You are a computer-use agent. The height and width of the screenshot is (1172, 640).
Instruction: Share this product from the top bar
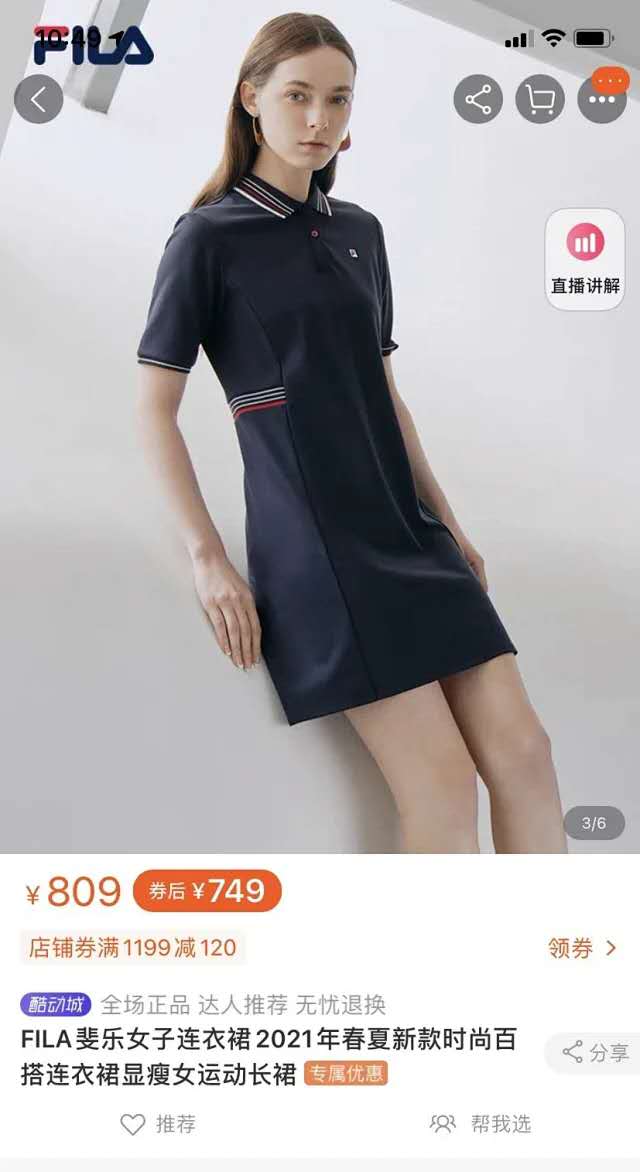pos(478,99)
